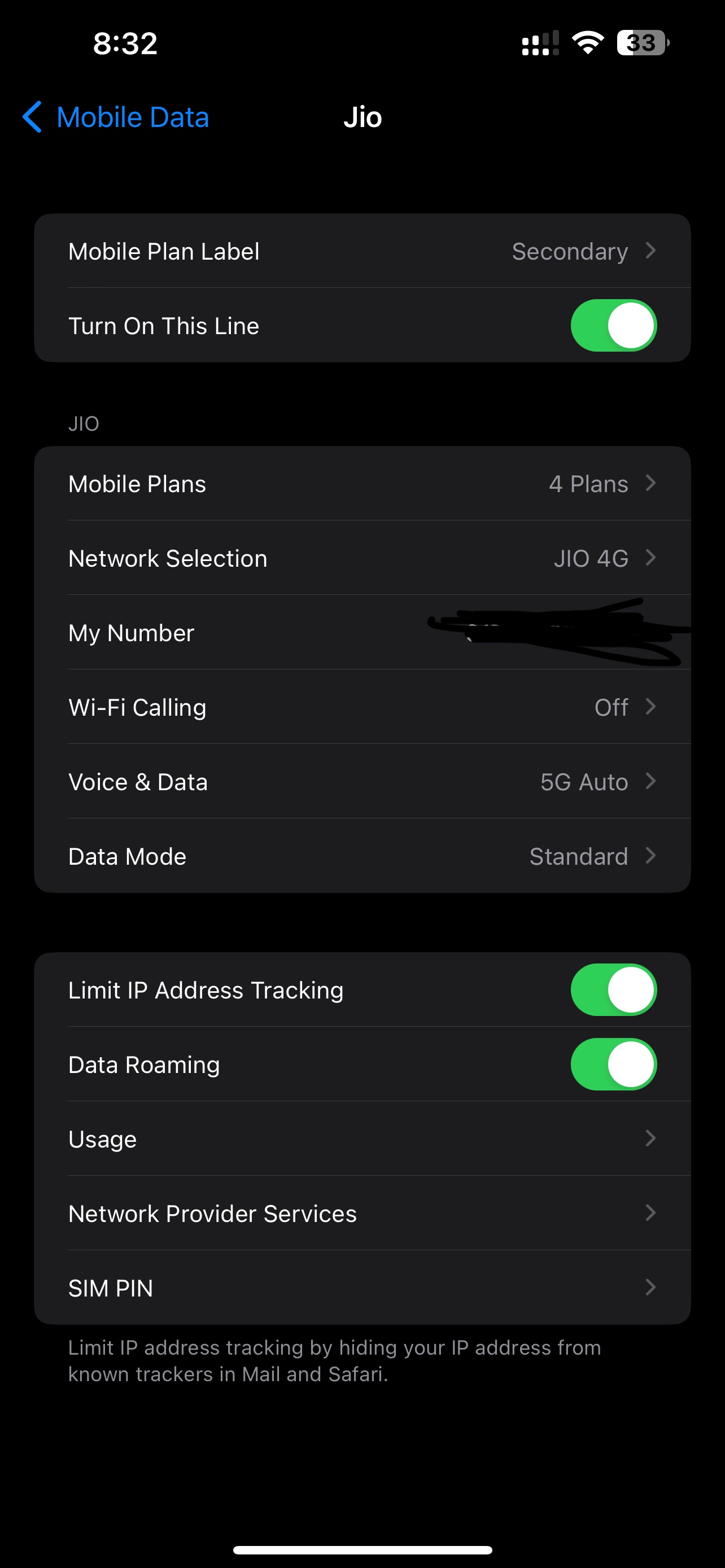Open Wi-Fi Calling settings
The height and width of the screenshot is (1568, 725).
pyautogui.click(x=361, y=707)
